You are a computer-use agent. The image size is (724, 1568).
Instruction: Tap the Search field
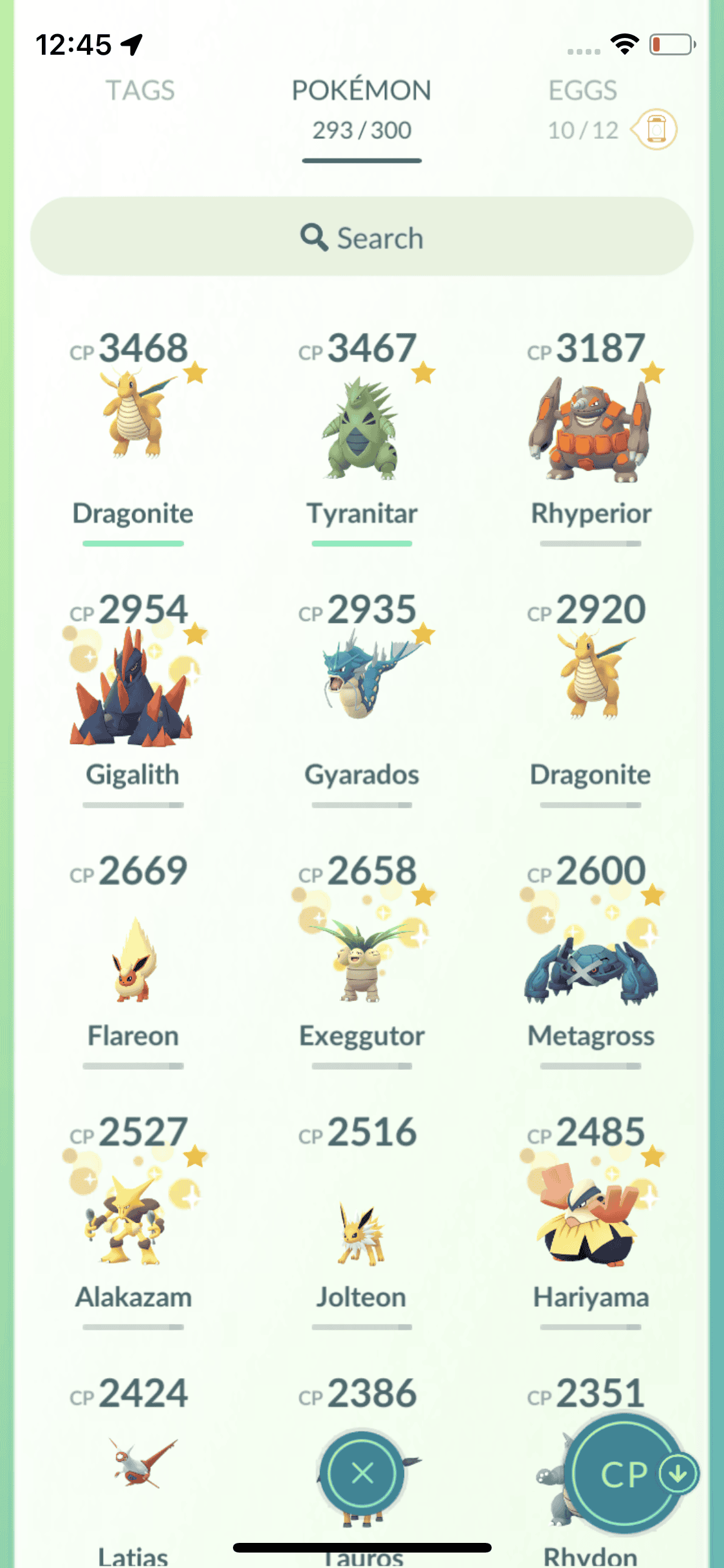(362, 238)
